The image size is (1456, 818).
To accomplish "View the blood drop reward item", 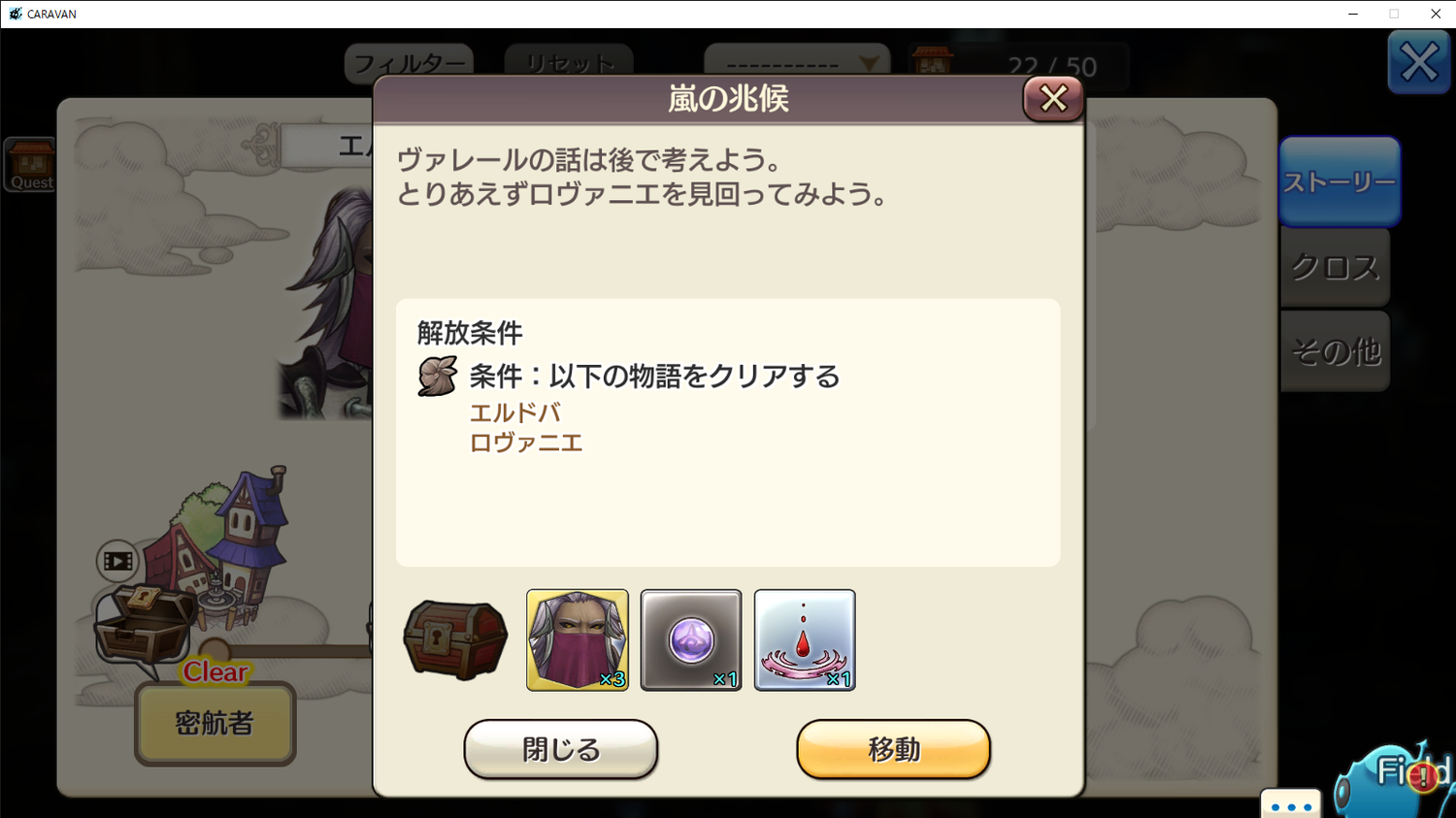I will (x=805, y=640).
